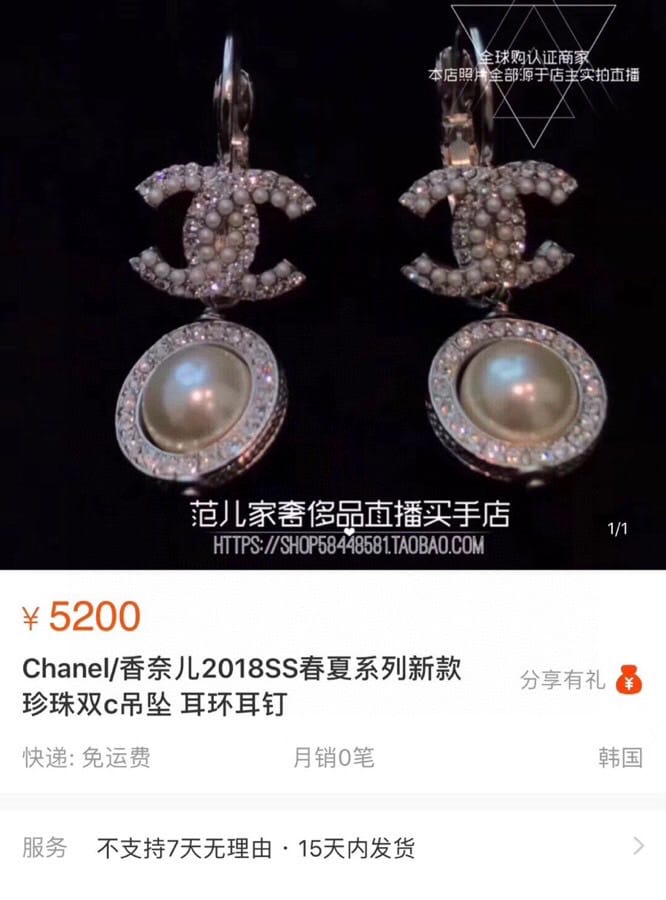
Task: Open the 服务 service details row
Action: [333, 849]
